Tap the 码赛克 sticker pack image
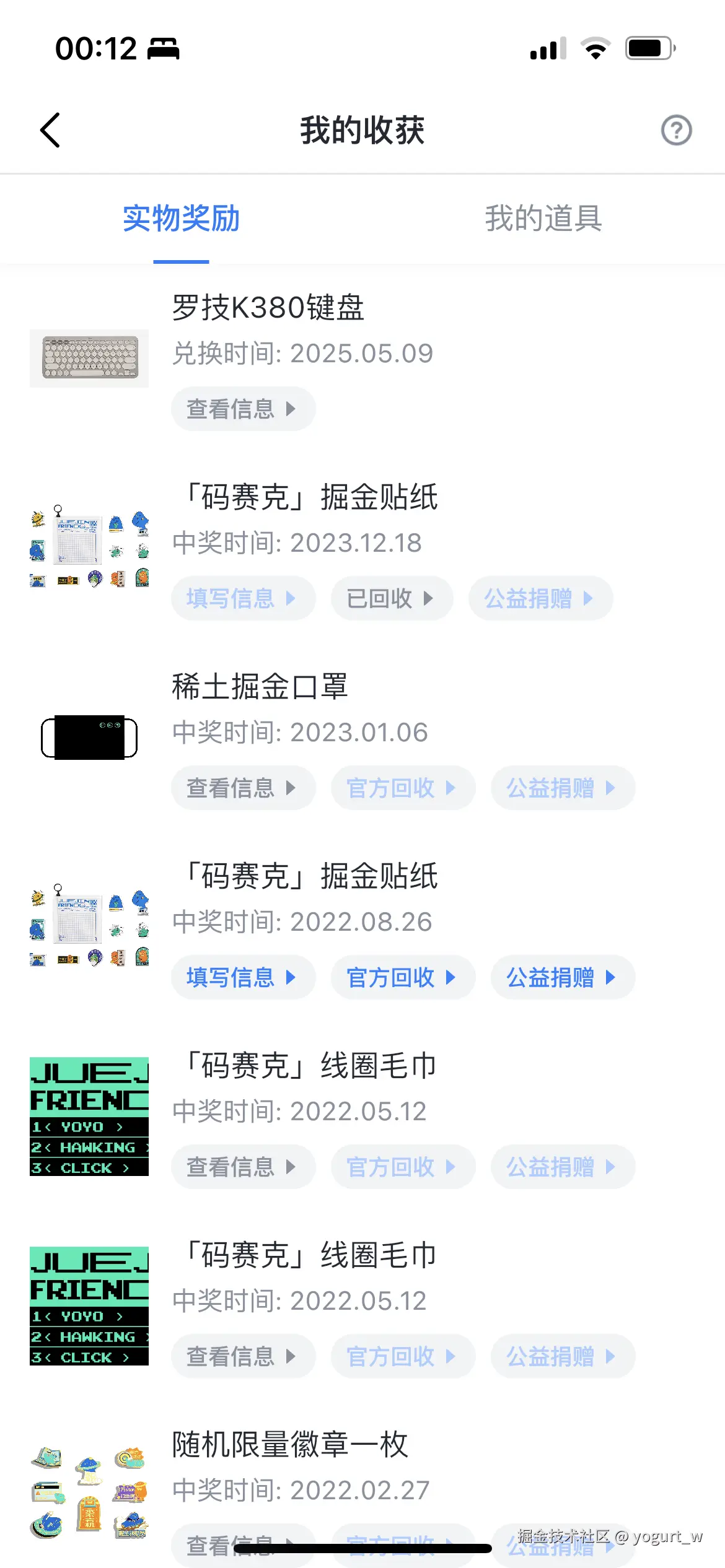The image size is (725, 1568). point(89,545)
